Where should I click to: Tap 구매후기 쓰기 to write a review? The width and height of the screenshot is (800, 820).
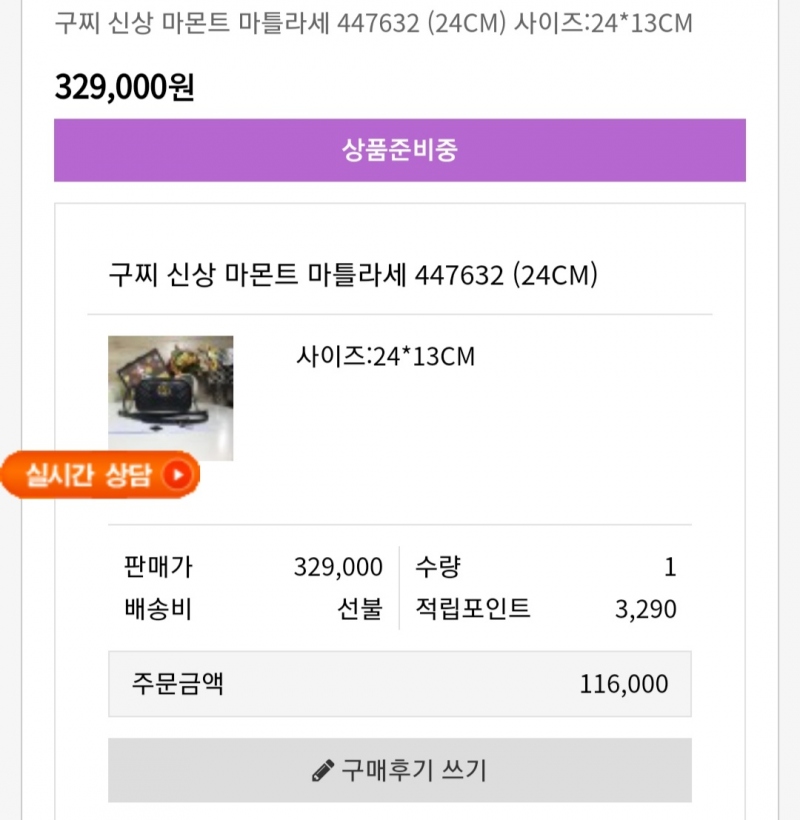point(399,770)
